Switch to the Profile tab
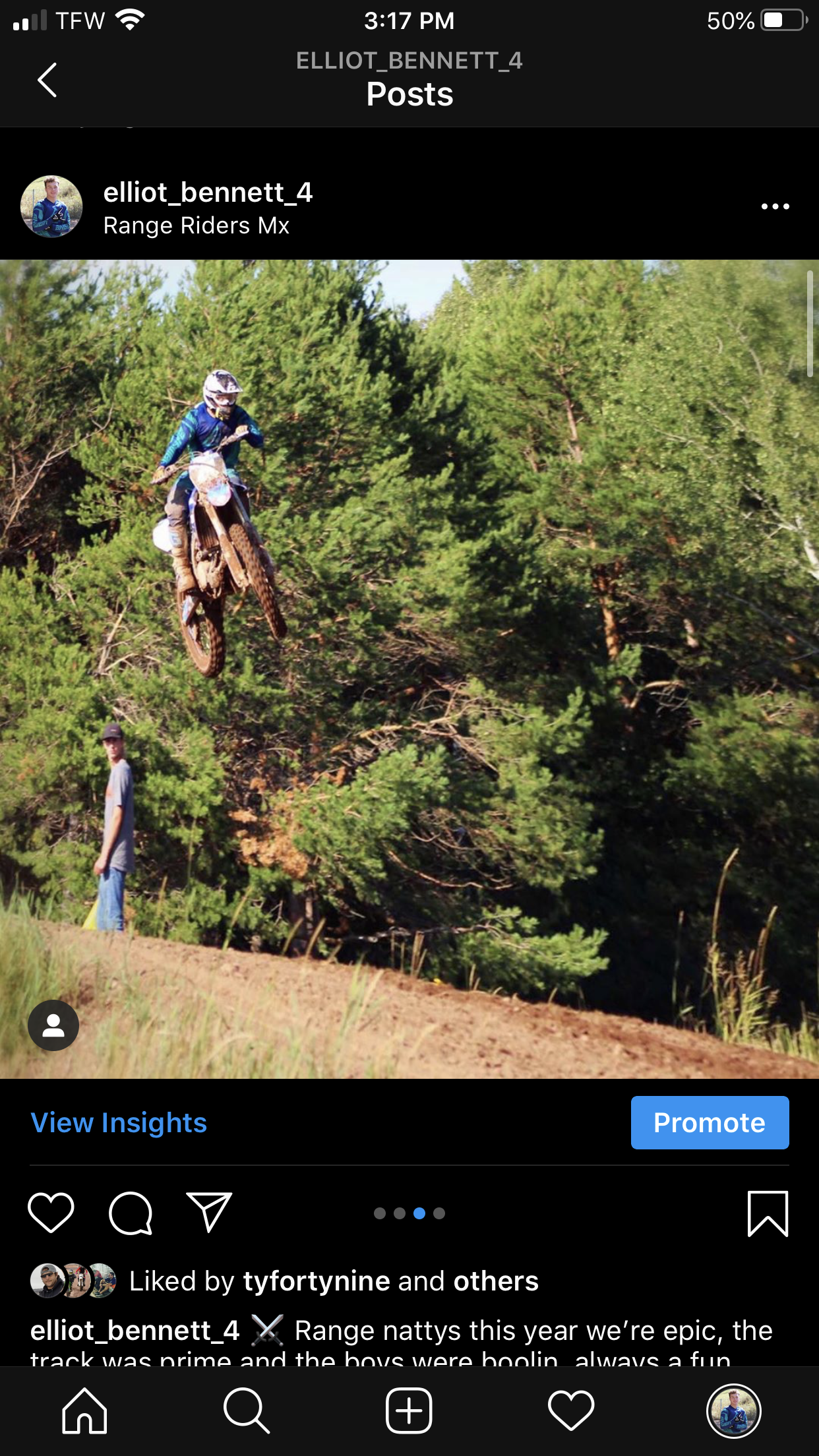The height and width of the screenshot is (1456, 819). point(734,1410)
